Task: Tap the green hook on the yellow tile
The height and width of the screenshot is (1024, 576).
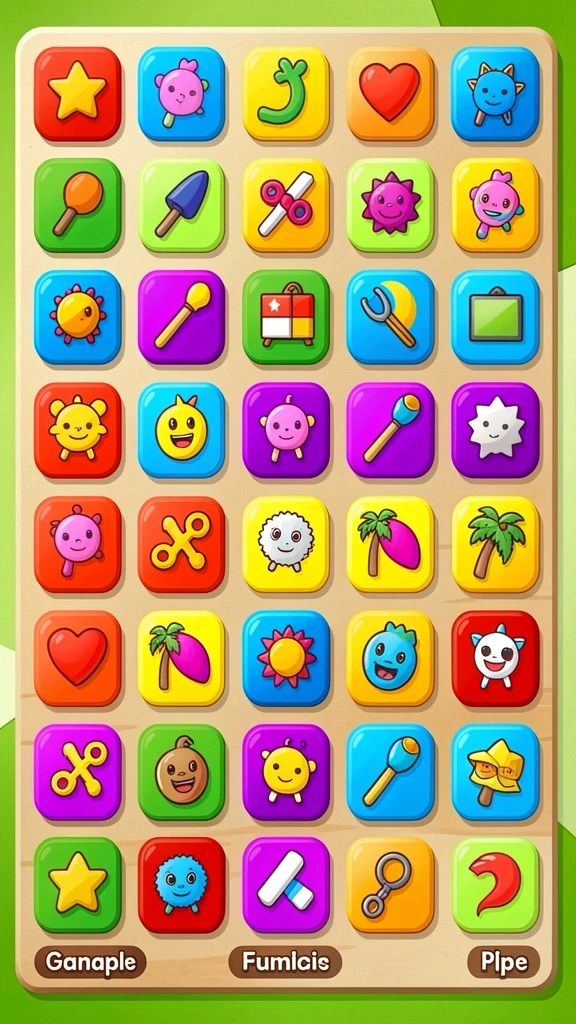Action: (285, 93)
